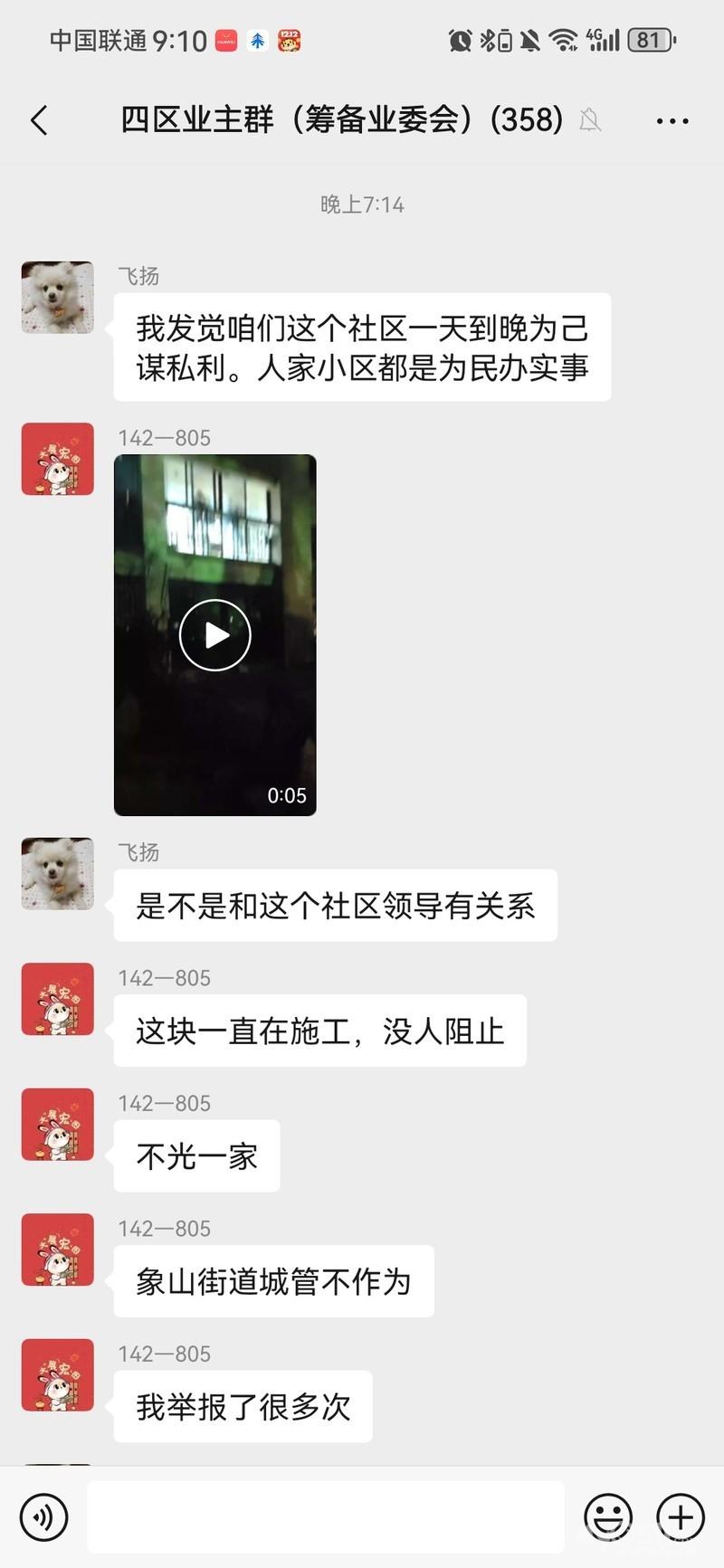Image resolution: width=724 pixels, height=1568 pixels.
Task: Go back from the group chat
Action: (x=39, y=120)
